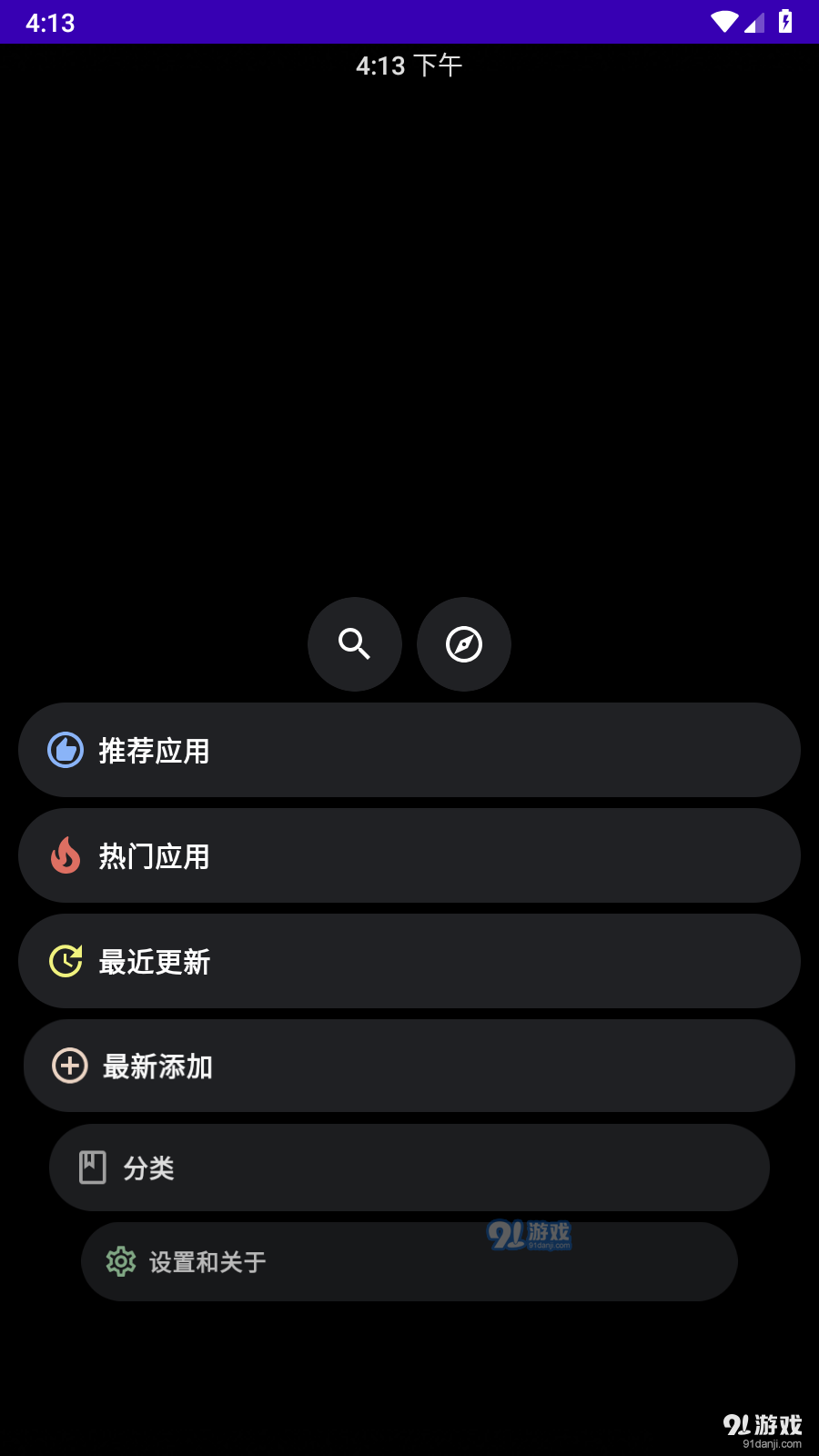Open the 最近更新 section
The image size is (819, 1456).
[x=409, y=961]
